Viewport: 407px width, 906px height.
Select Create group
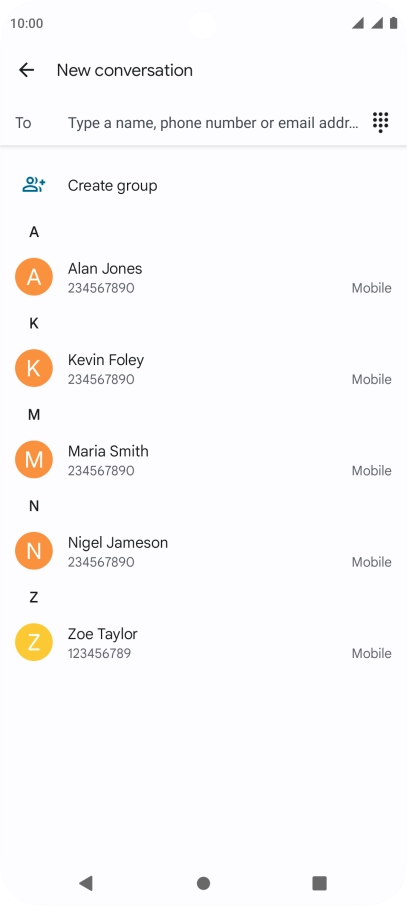[x=204, y=185]
